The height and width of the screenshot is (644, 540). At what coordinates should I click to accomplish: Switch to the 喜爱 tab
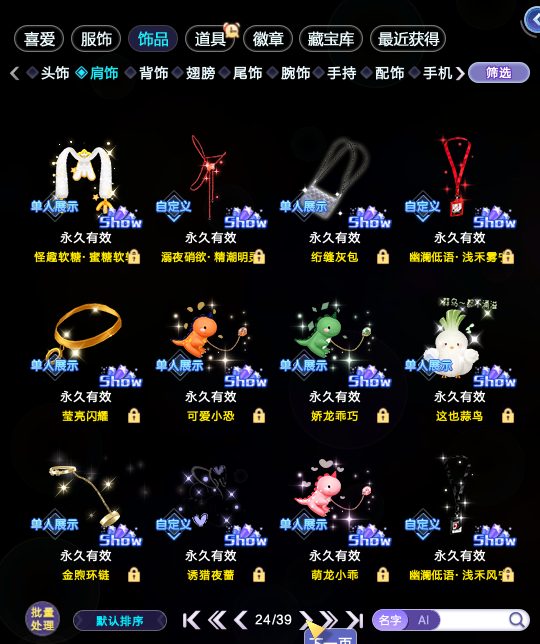coord(39,39)
